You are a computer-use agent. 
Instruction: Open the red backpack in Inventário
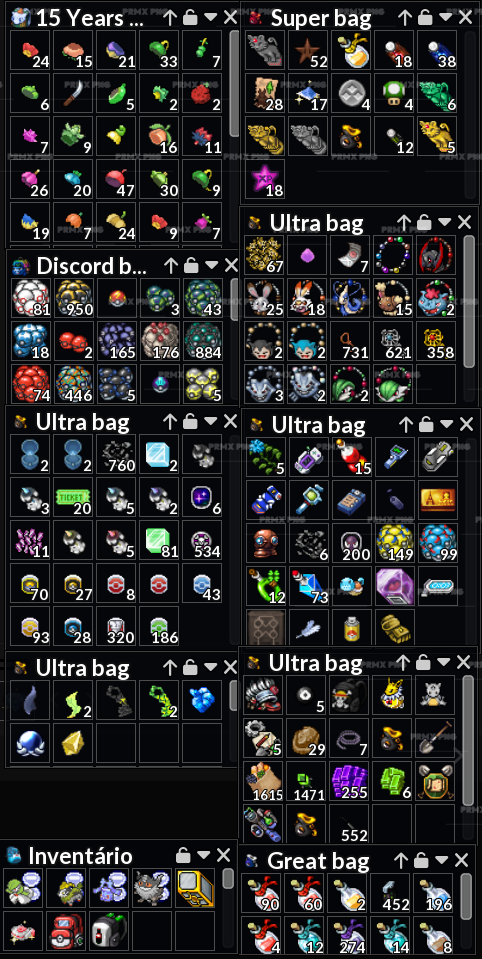tap(65, 932)
